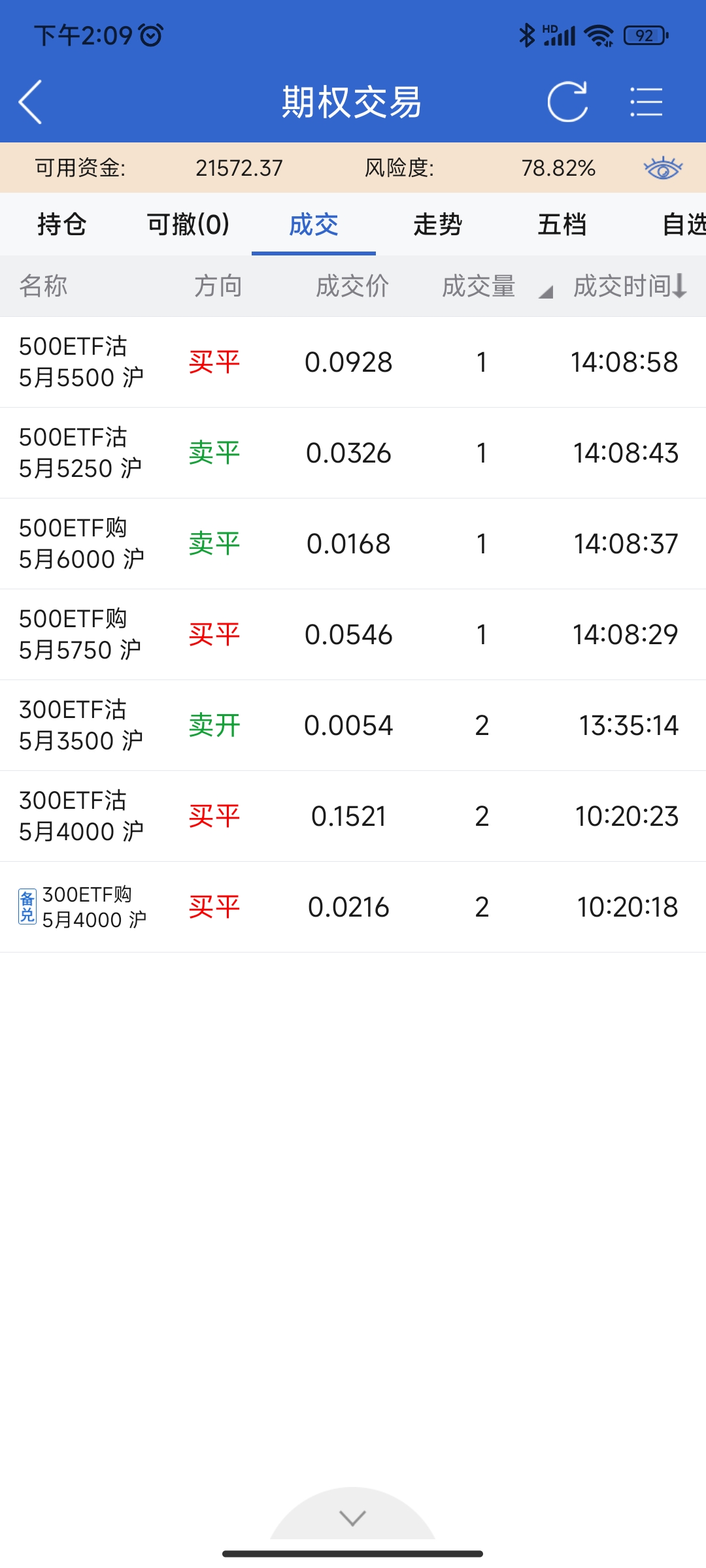Select the 成交 tab
The image size is (706, 1568).
pos(314,225)
